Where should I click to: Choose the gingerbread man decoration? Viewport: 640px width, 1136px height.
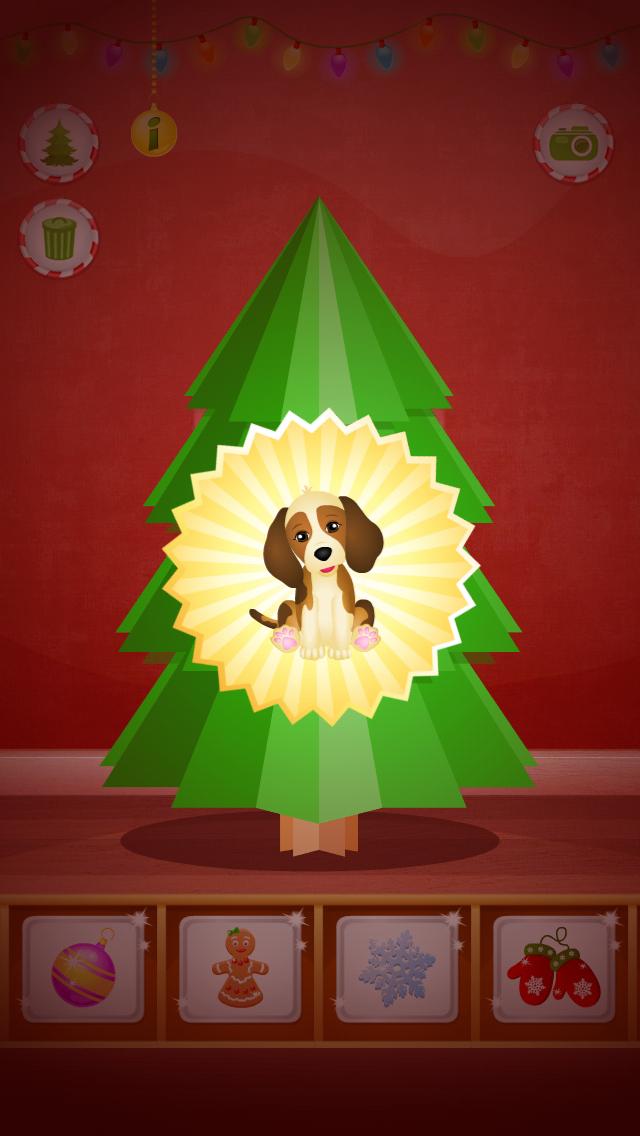[240, 969]
